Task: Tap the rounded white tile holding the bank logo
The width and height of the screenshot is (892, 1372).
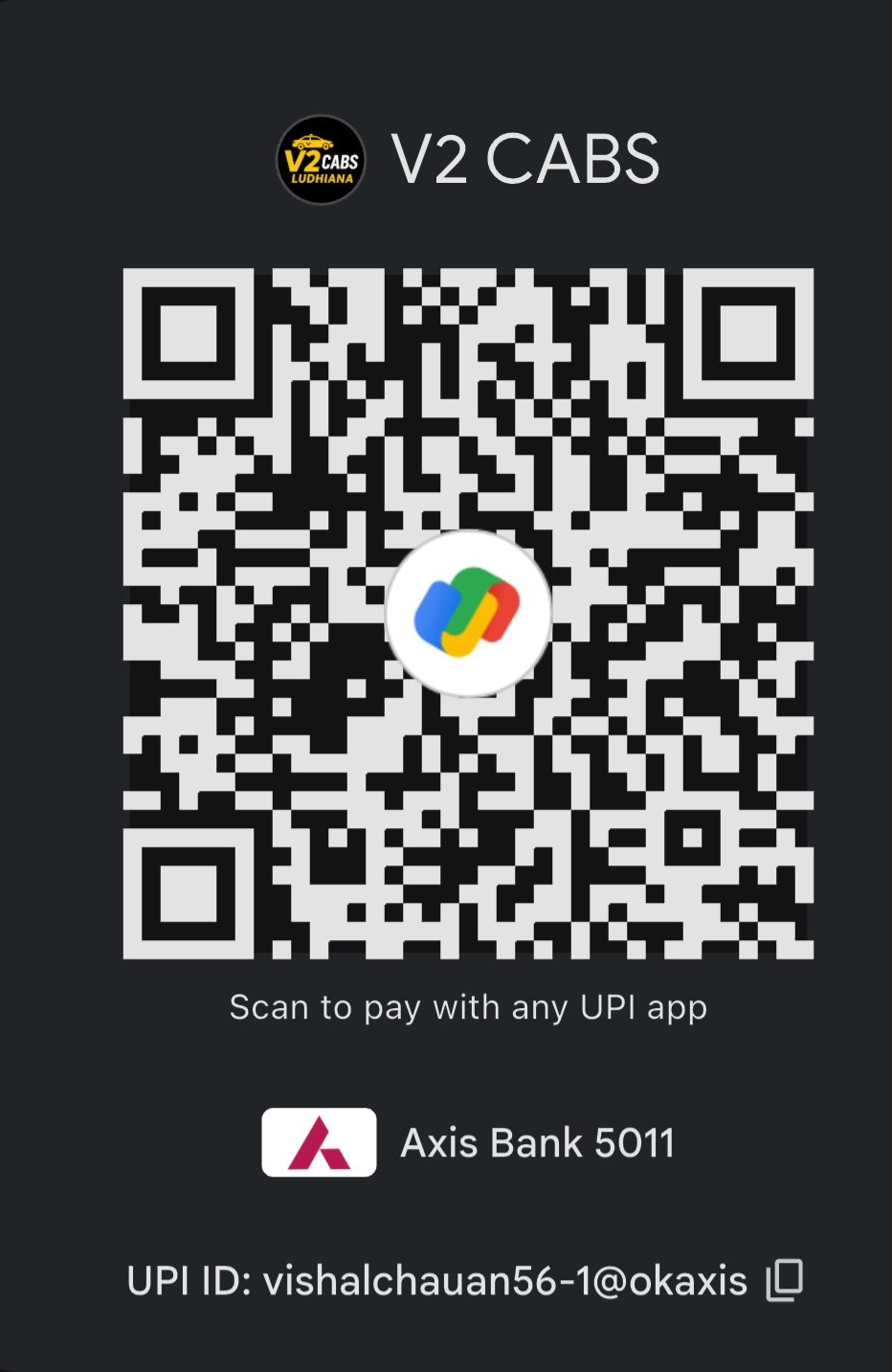Action: pos(319,1141)
